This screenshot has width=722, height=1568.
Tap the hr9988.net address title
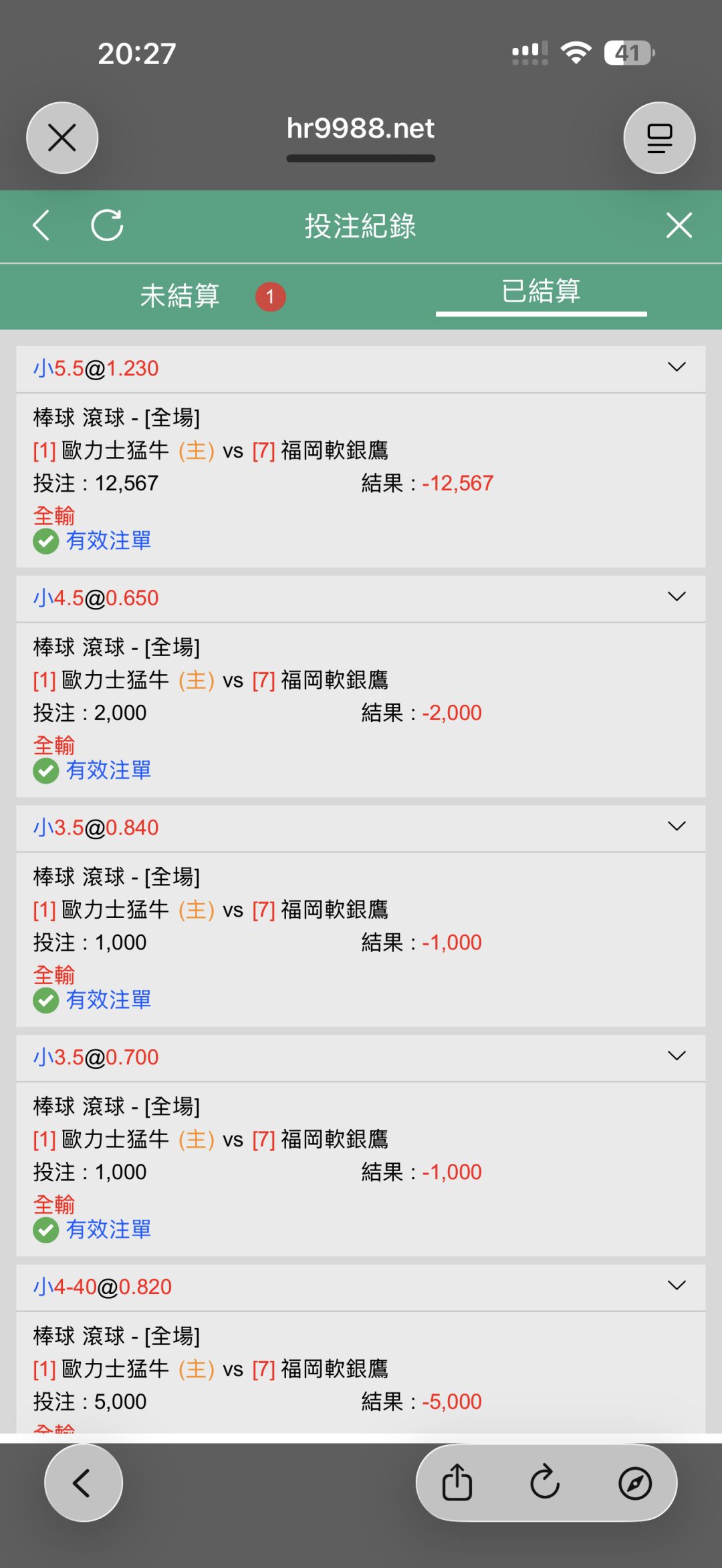click(x=360, y=128)
